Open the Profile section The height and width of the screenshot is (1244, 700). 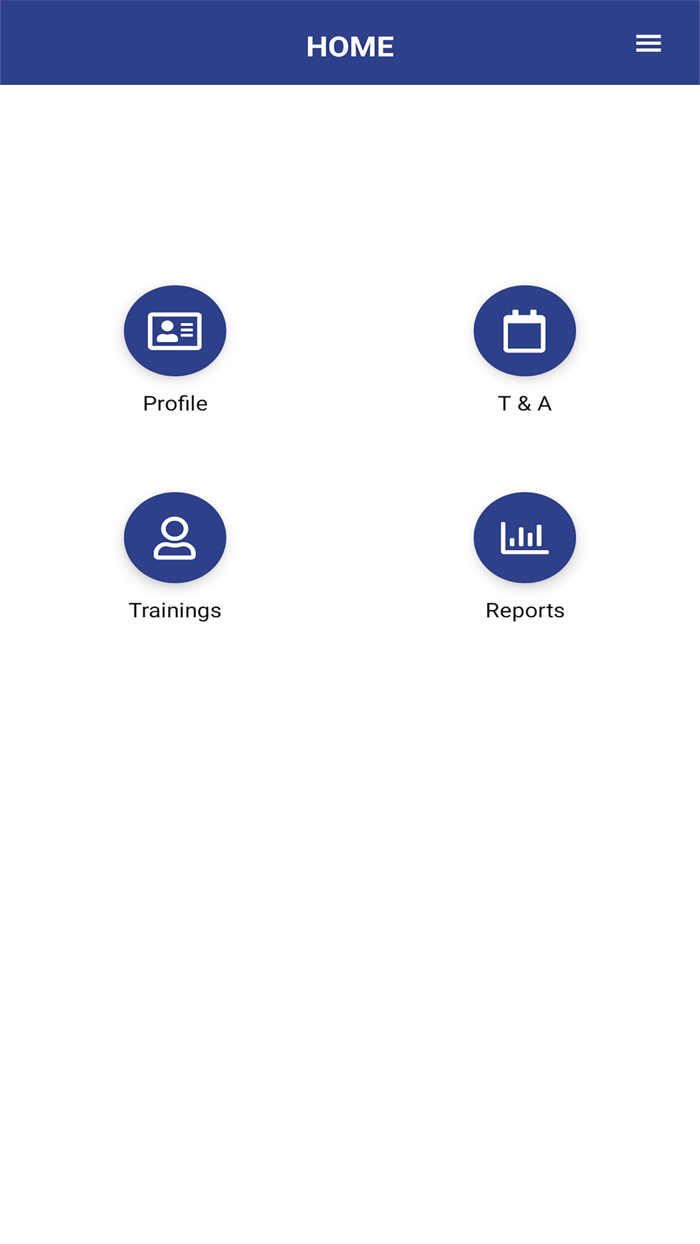(175, 331)
